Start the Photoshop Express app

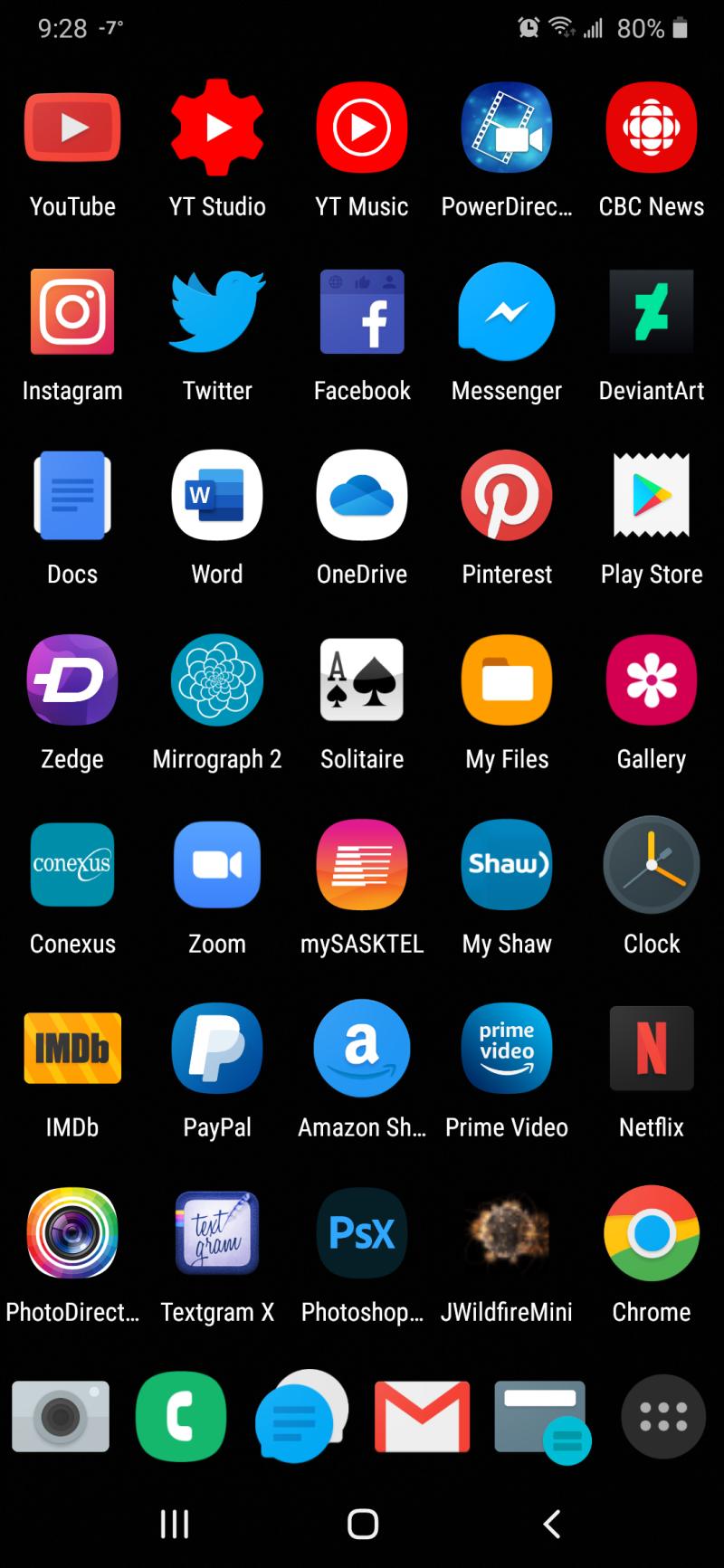coord(362,1232)
